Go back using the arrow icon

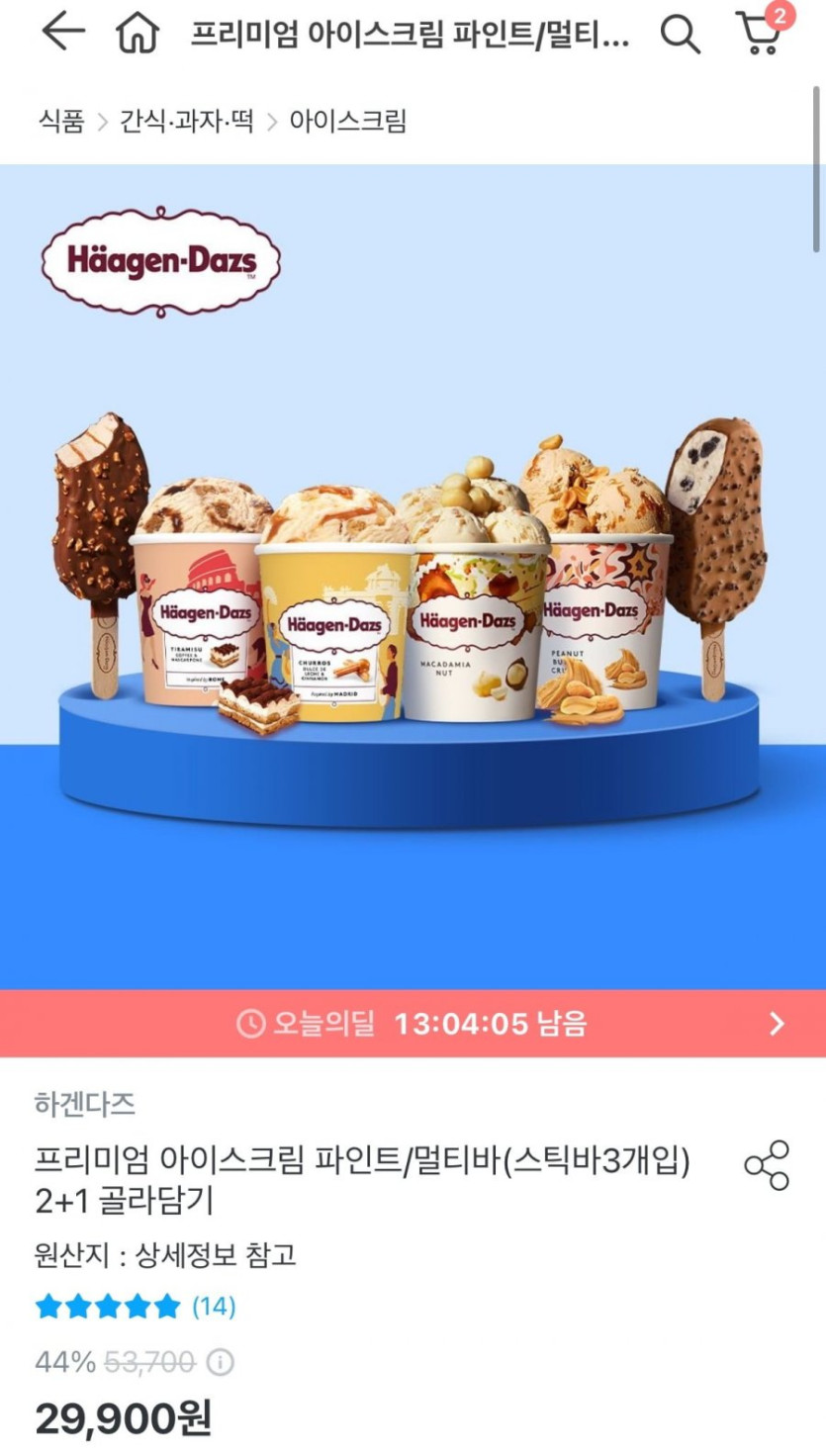point(63,33)
